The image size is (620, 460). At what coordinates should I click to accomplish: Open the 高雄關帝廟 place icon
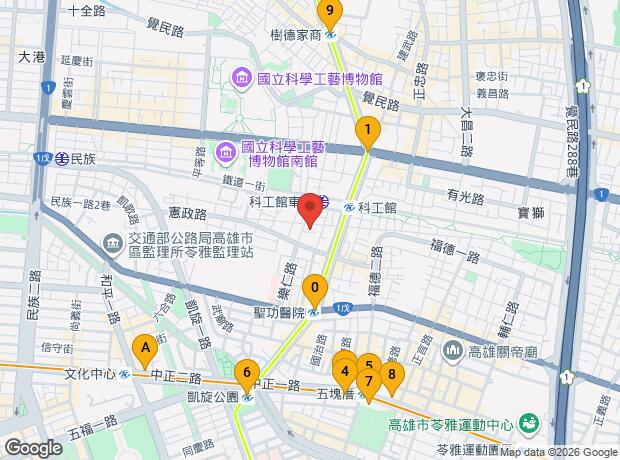(x=452, y=351)
